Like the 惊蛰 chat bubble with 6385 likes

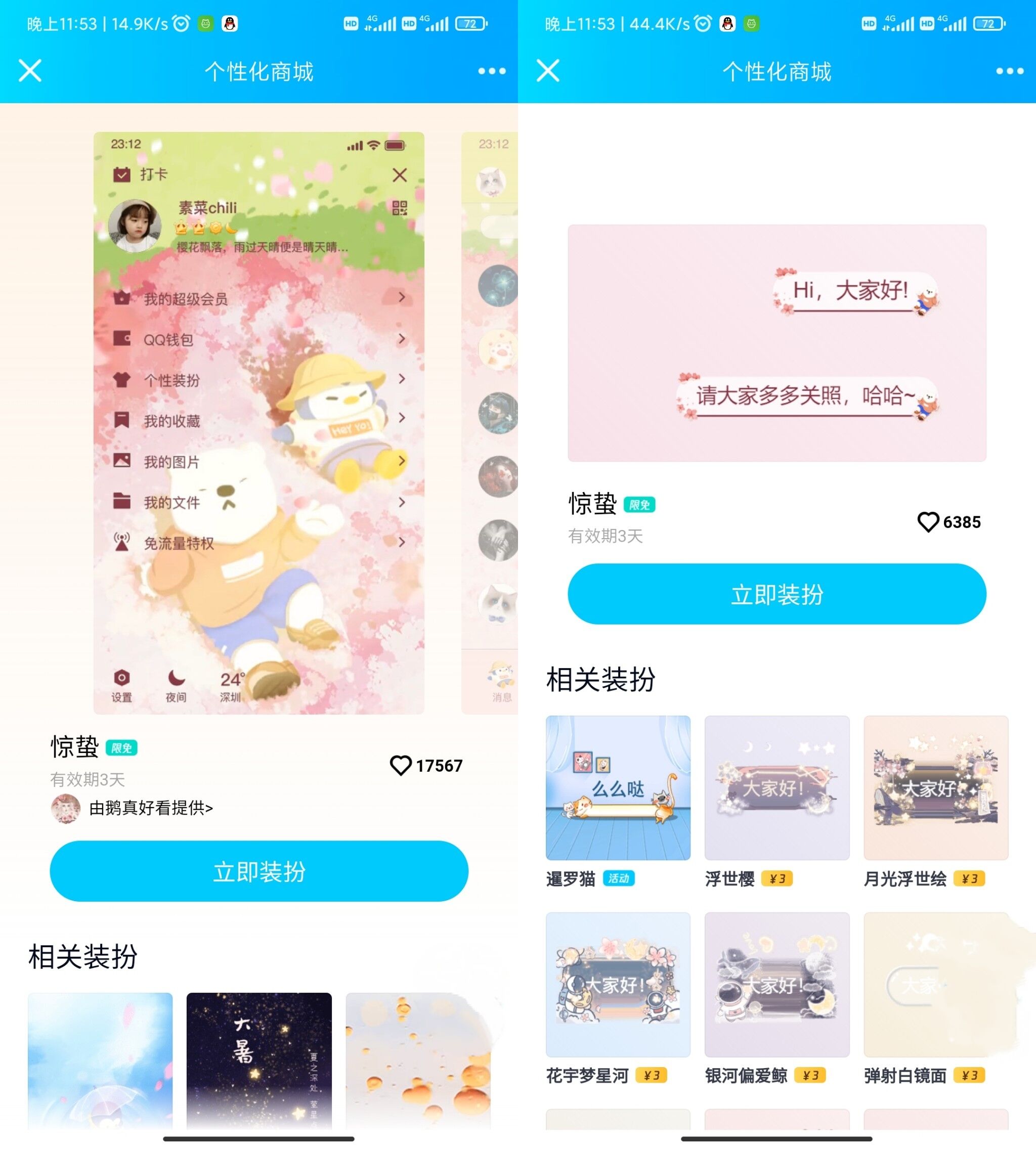pyautogui.click(x=928, y=522)
